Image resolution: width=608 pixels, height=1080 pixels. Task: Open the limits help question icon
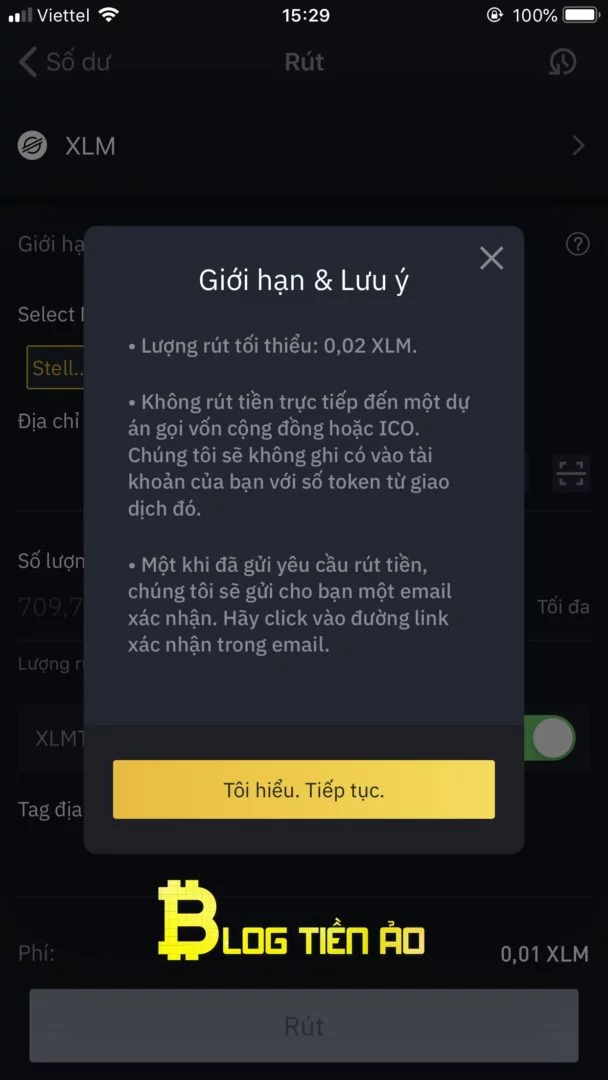[577, 244]
